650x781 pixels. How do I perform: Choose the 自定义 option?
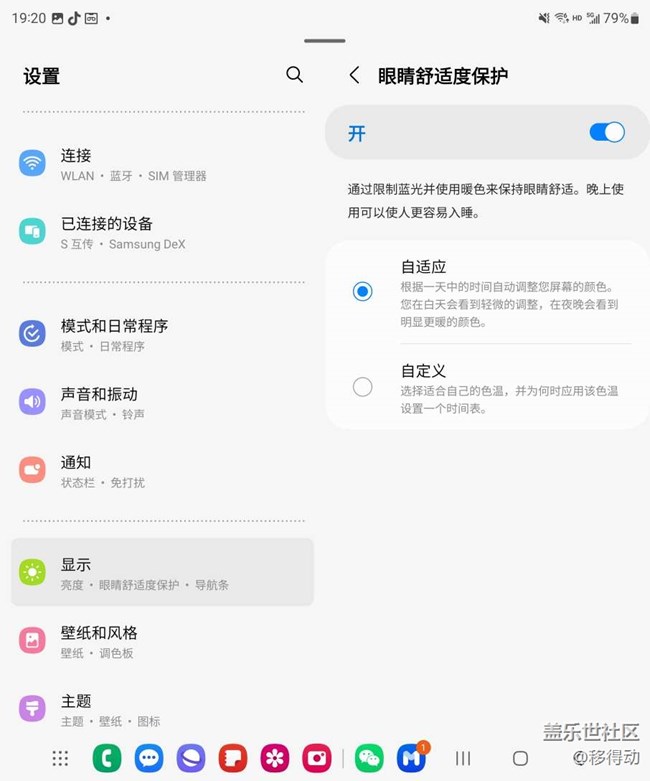pyautogui.click(x=363, y=386)
